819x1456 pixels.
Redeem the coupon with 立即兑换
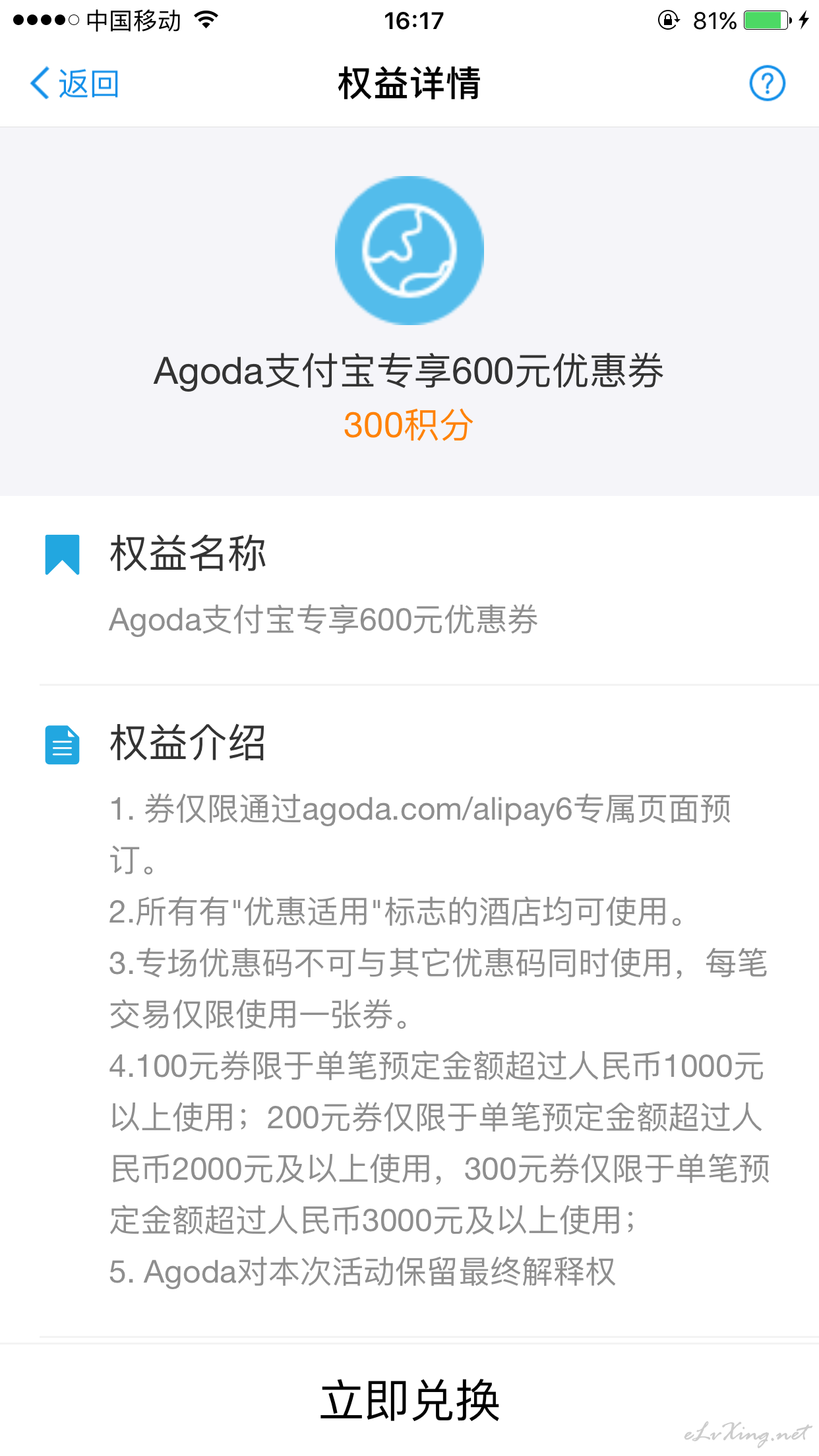pyautogui.click(x=409, y=1399)
